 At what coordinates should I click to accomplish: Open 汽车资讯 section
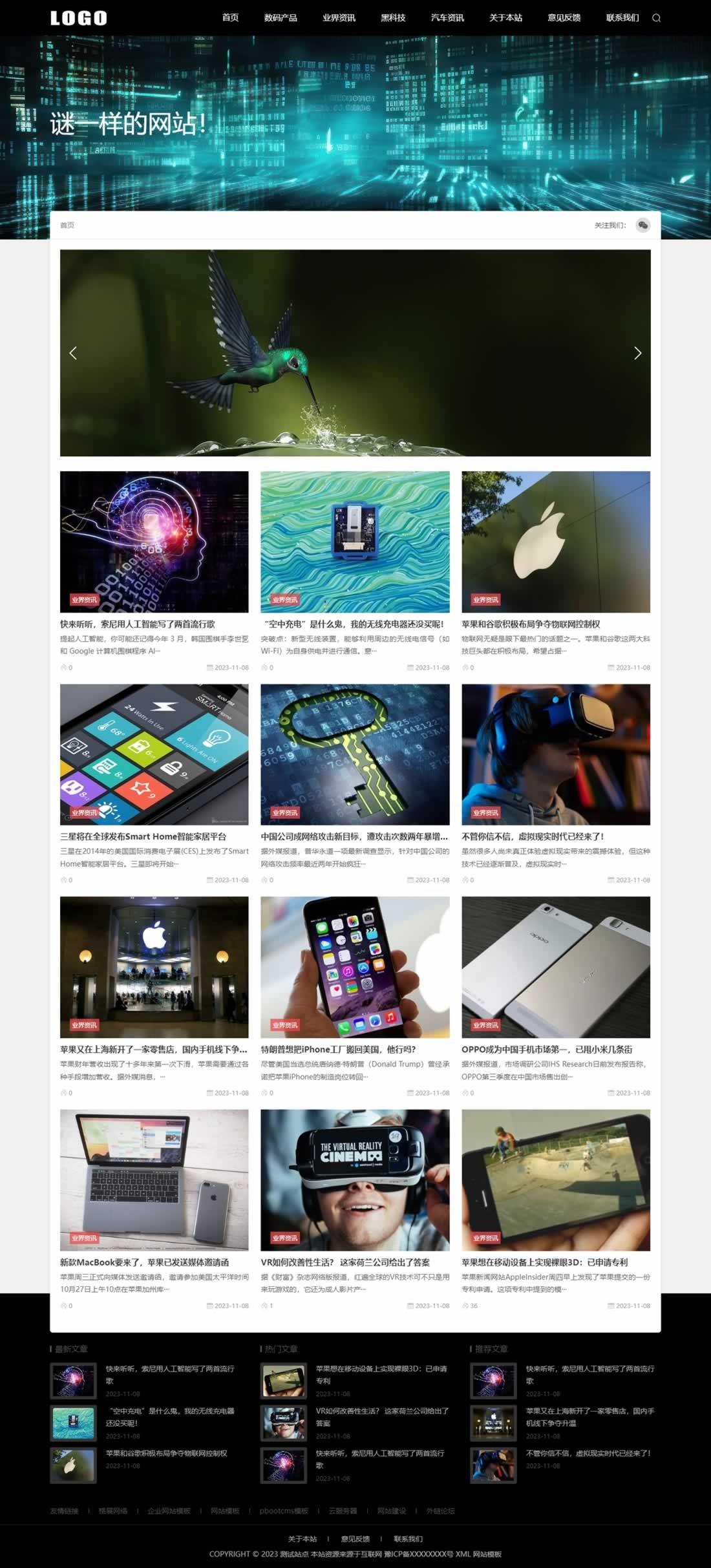447,17
